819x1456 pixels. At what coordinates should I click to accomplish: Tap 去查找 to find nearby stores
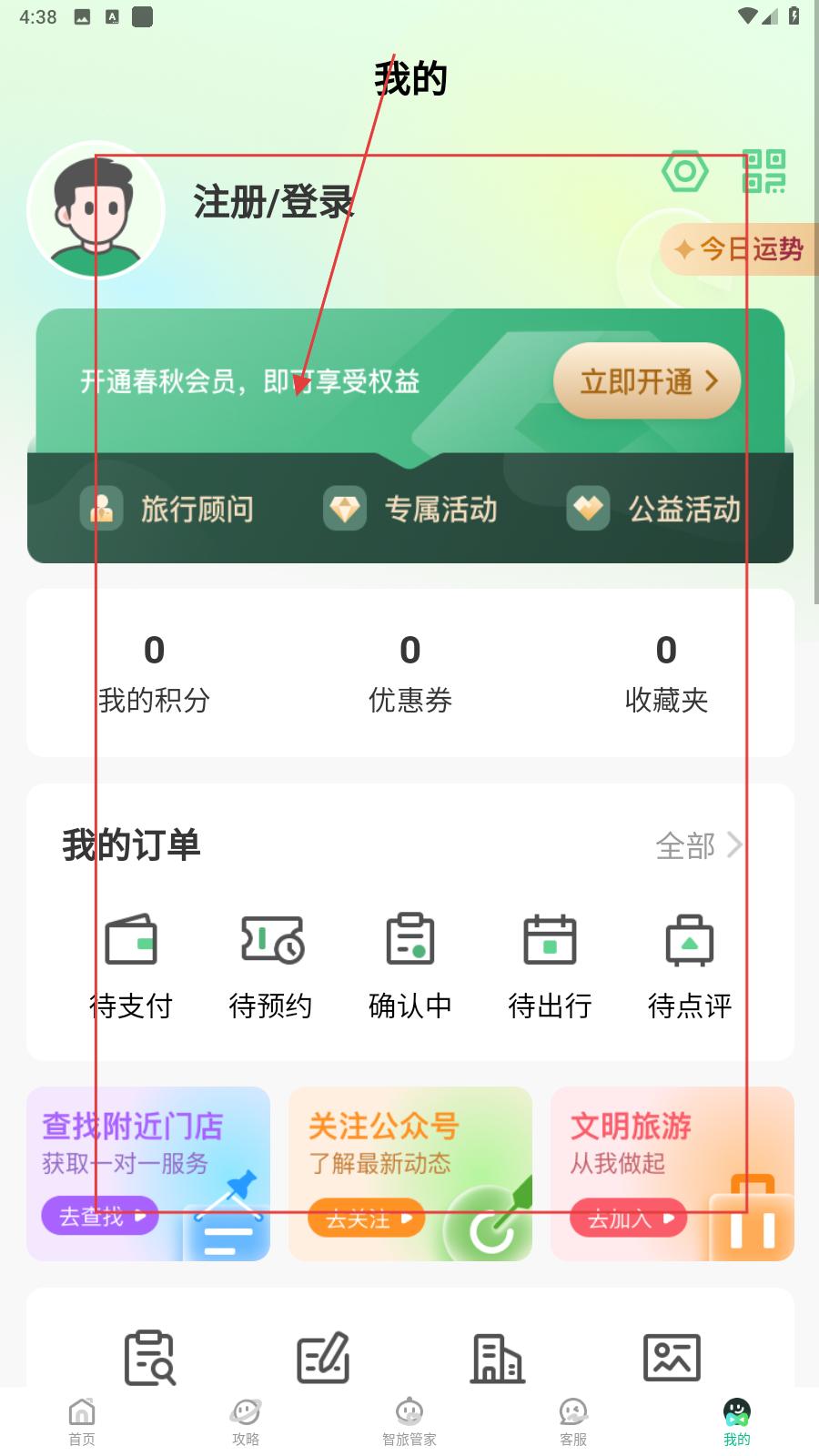100,1217
